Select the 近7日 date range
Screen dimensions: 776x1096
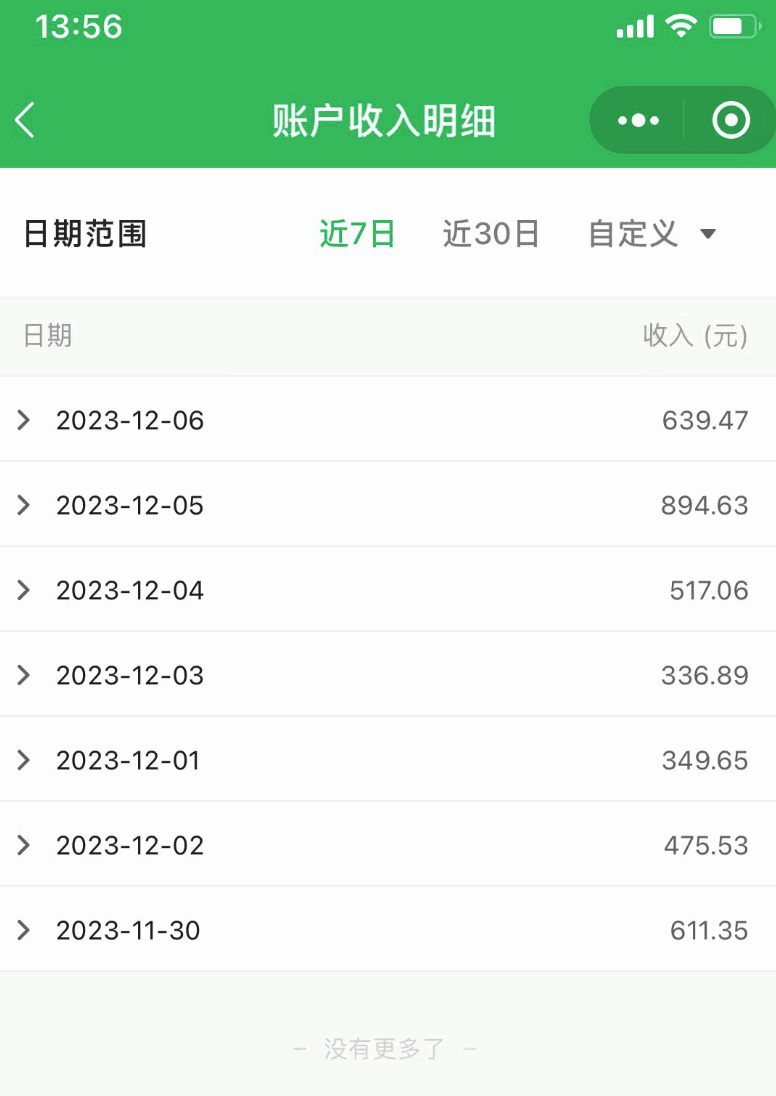coord(357,234)
